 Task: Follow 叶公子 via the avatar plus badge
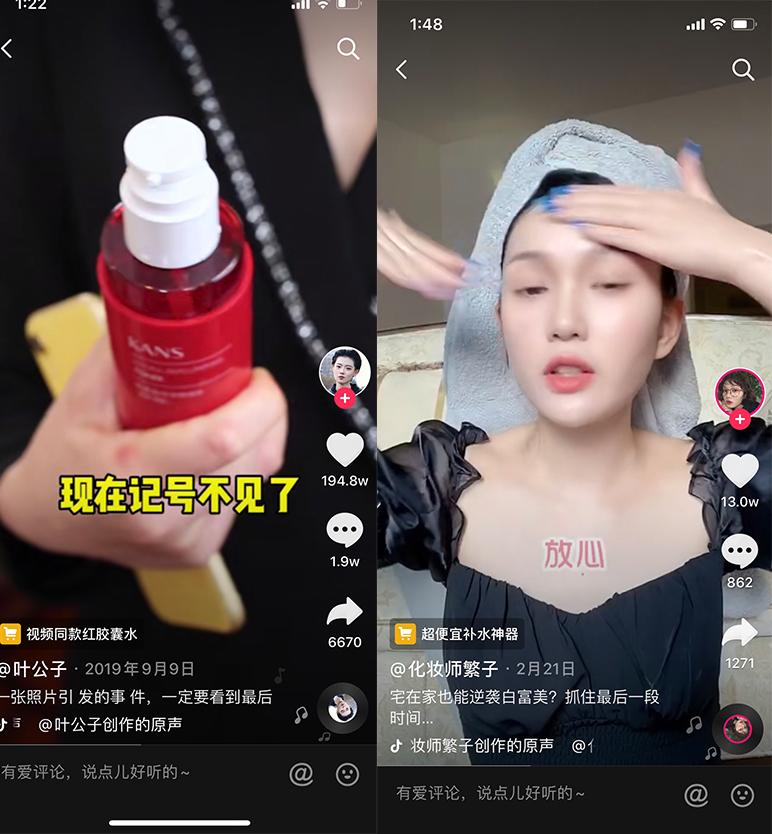(345, 398)
